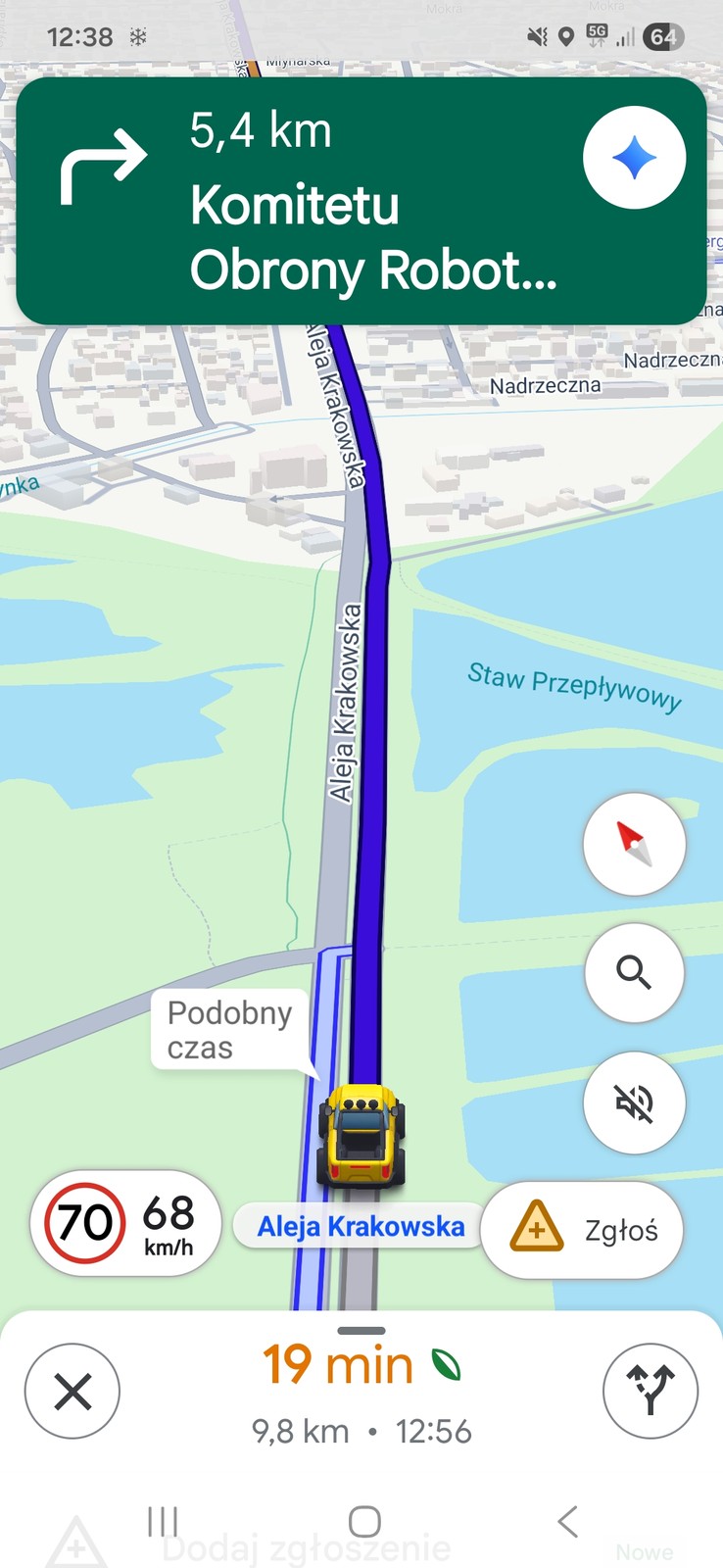The height and width of the screenshot is (1568, 723).
Task: Tap the Aleja Krakowska street chip
Action: [x=359, y=1225]
